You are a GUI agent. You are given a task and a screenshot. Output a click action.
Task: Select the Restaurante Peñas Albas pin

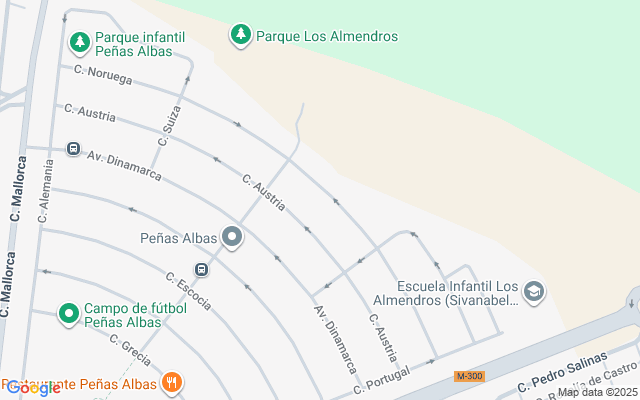coord(172,384)
